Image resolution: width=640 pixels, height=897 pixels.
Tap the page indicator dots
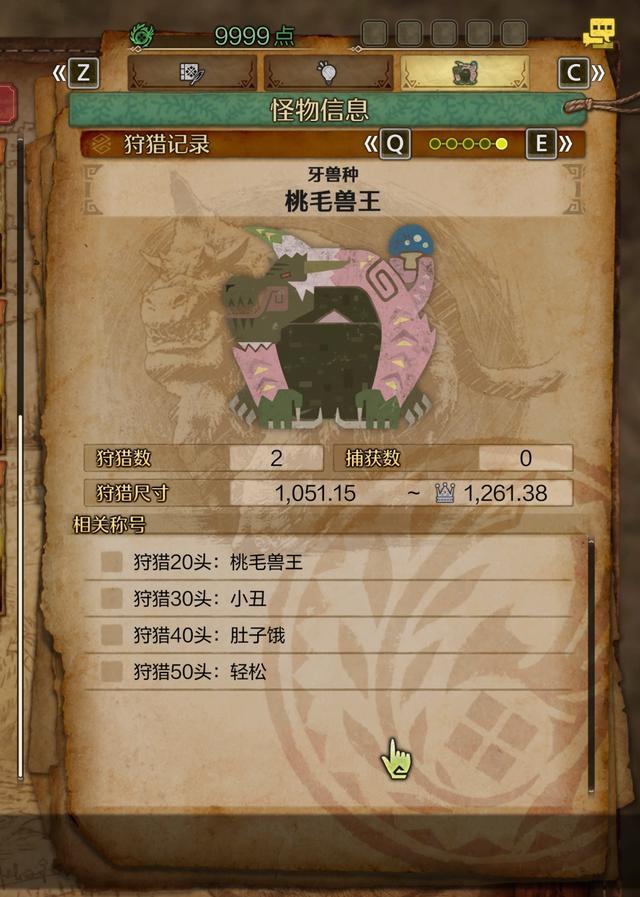point(468,144)
